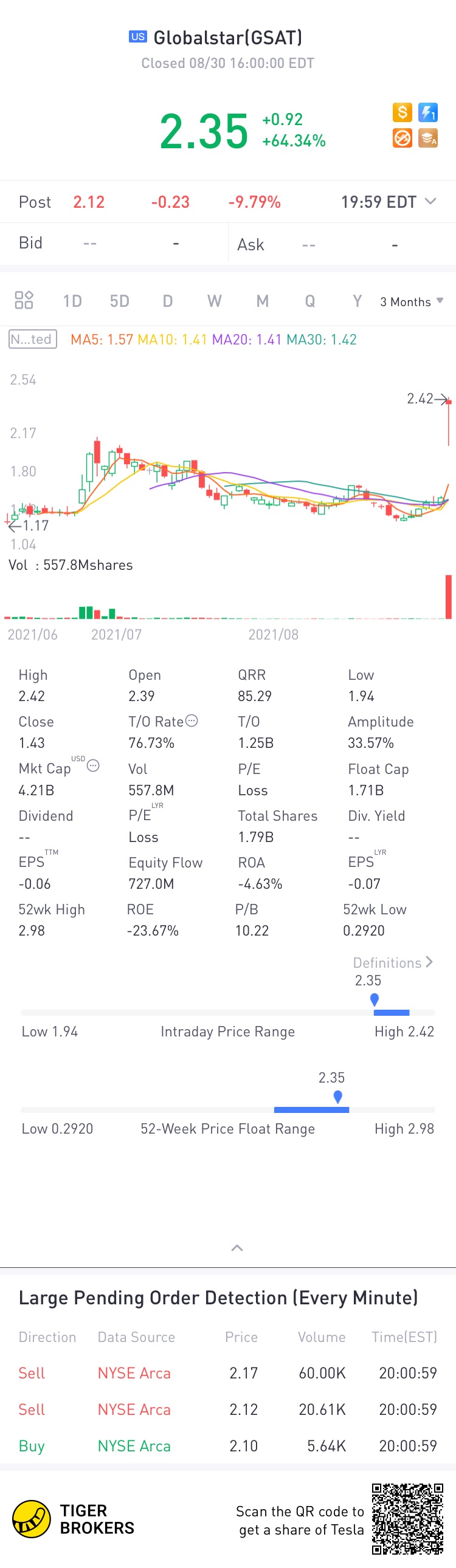Select the quarterly Q chart tab
456x1568 pixels.
pos(310,301)
